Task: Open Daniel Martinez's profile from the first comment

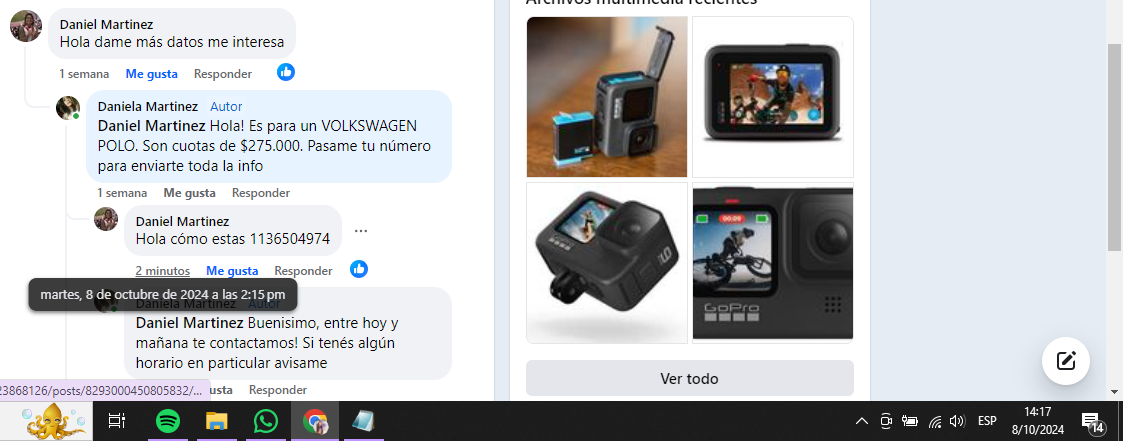Action: coord(107,23)
